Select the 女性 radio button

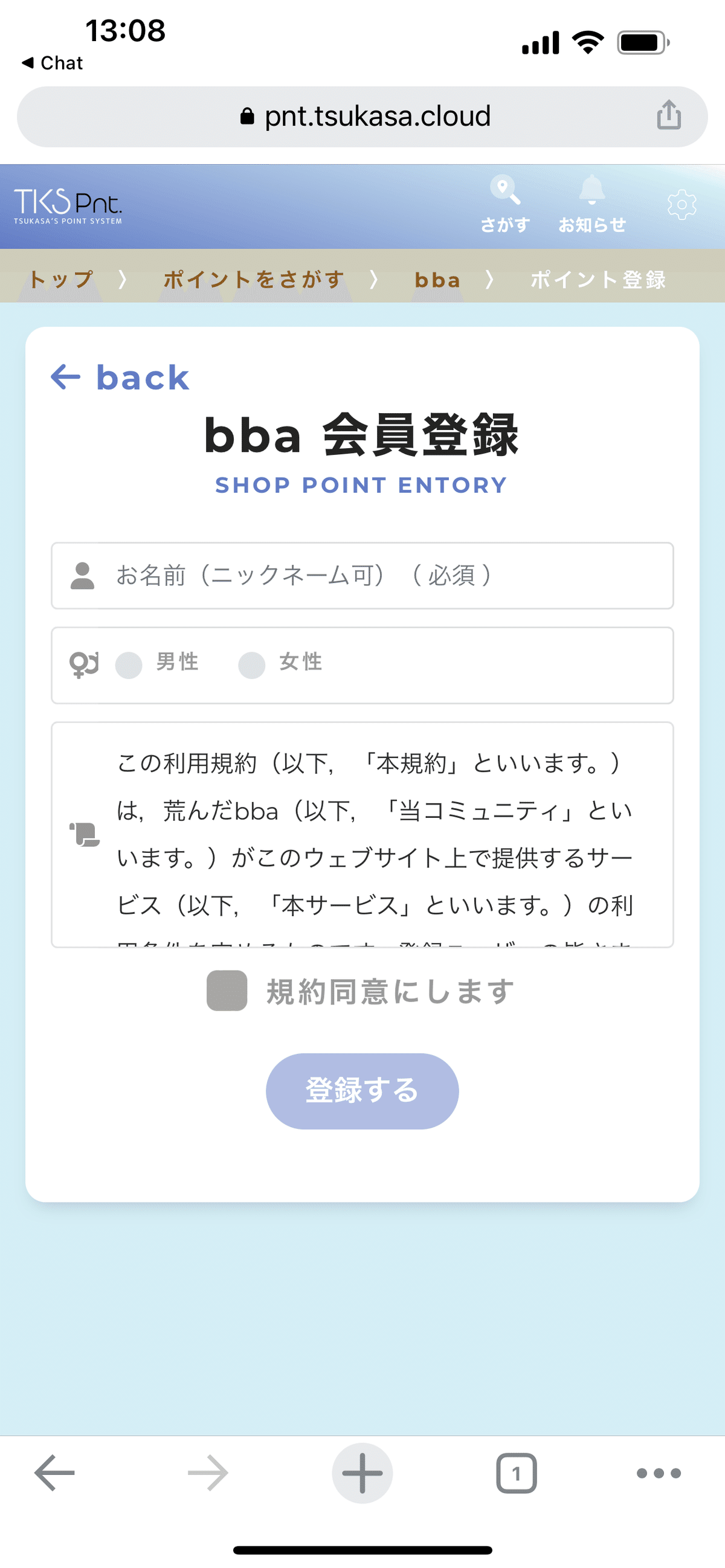(251, 664)
